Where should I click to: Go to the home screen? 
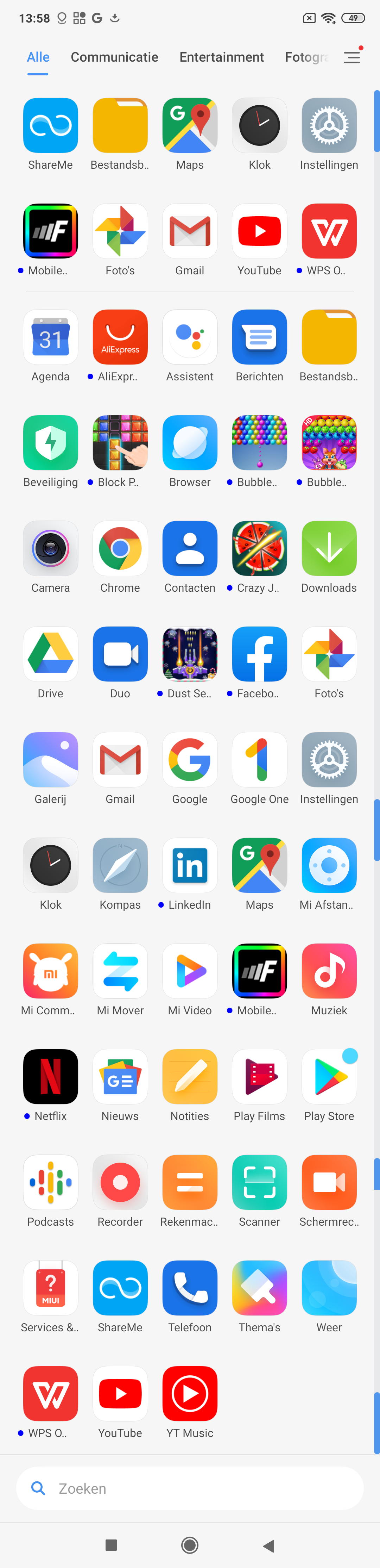[x=190, y=1545]
